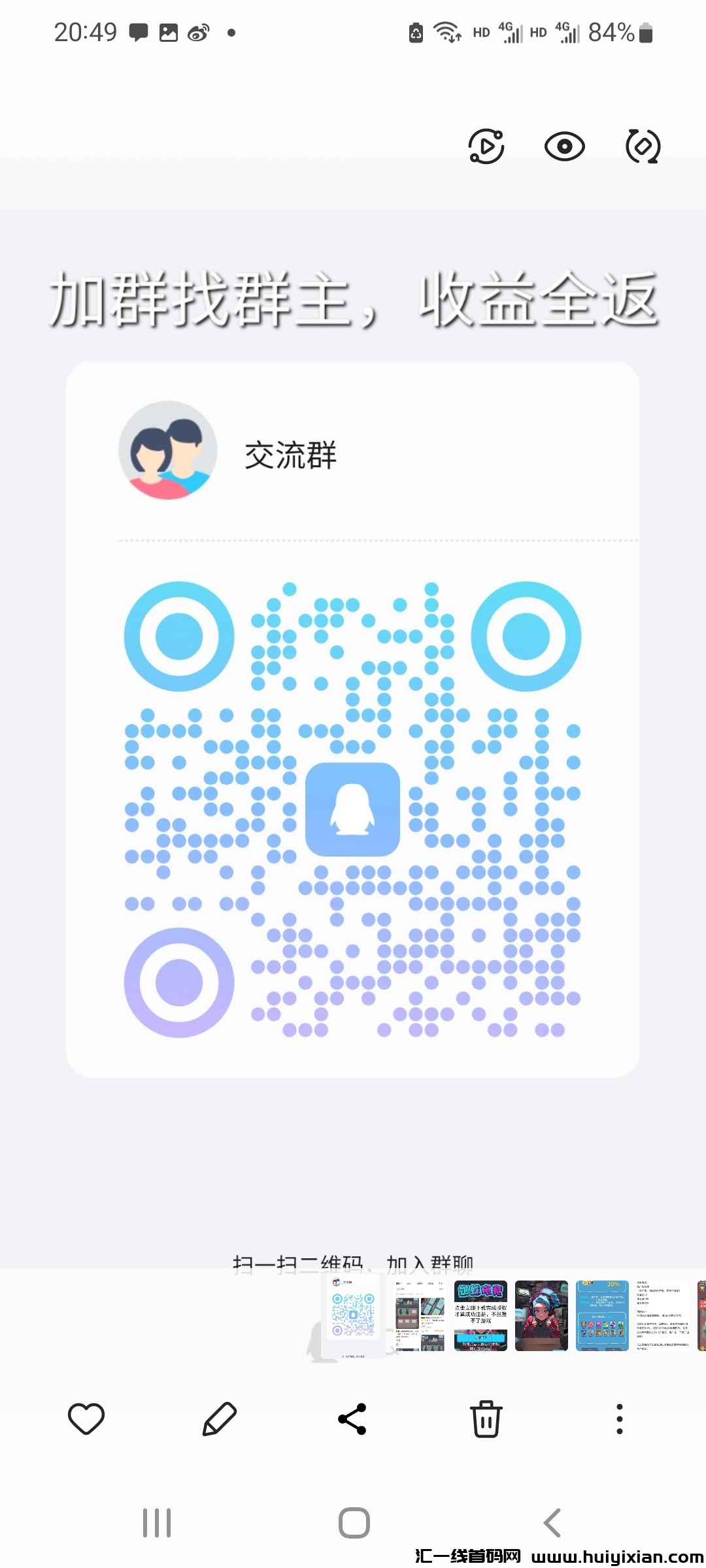Image resolution: width=706 pixels, height=1568 pixels.
Task: Select the game screenshots collage thumbnail
Action: click(x=420, y=1316)
